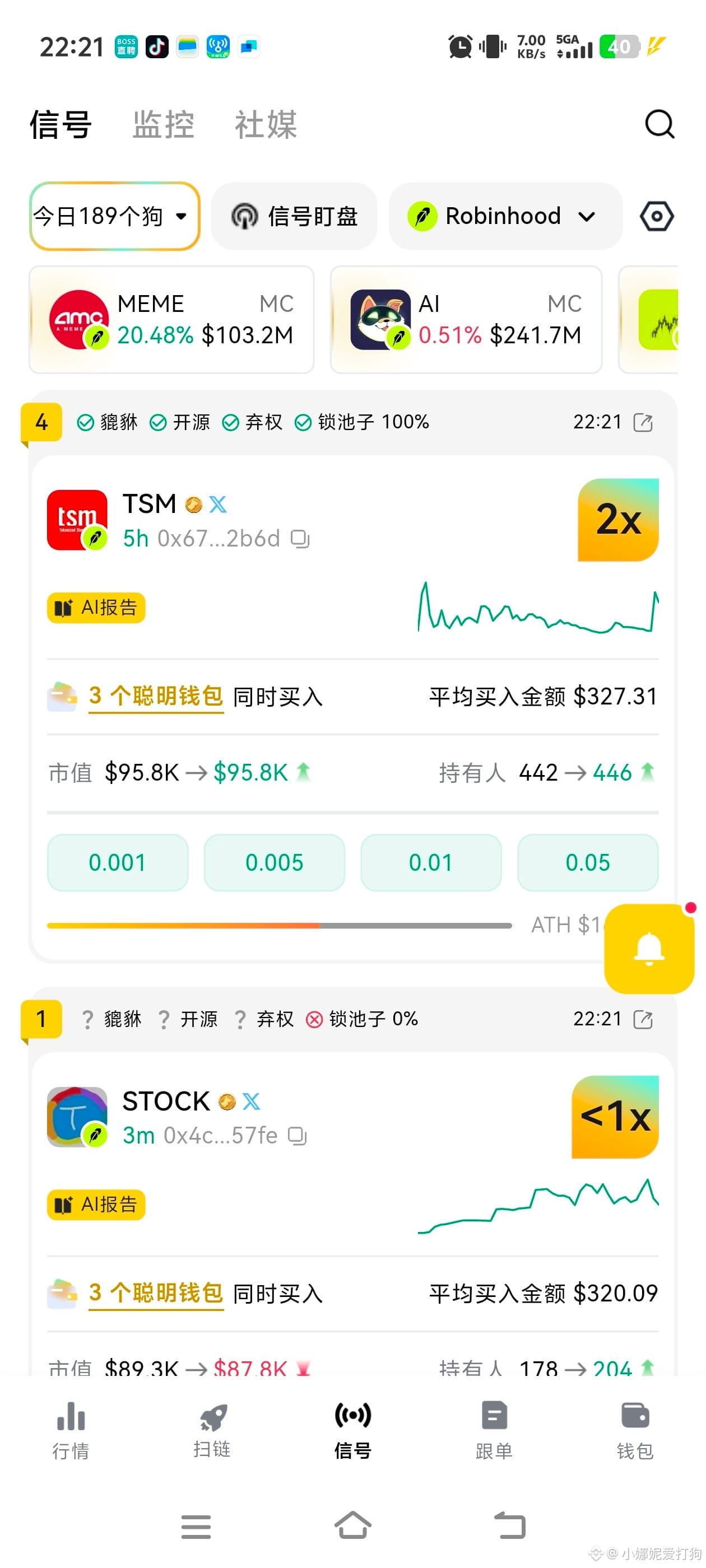The width and height of the screenshot is (706, 1568).
Task: Go to the 钱包 tab
Action: pos(635,1431)
